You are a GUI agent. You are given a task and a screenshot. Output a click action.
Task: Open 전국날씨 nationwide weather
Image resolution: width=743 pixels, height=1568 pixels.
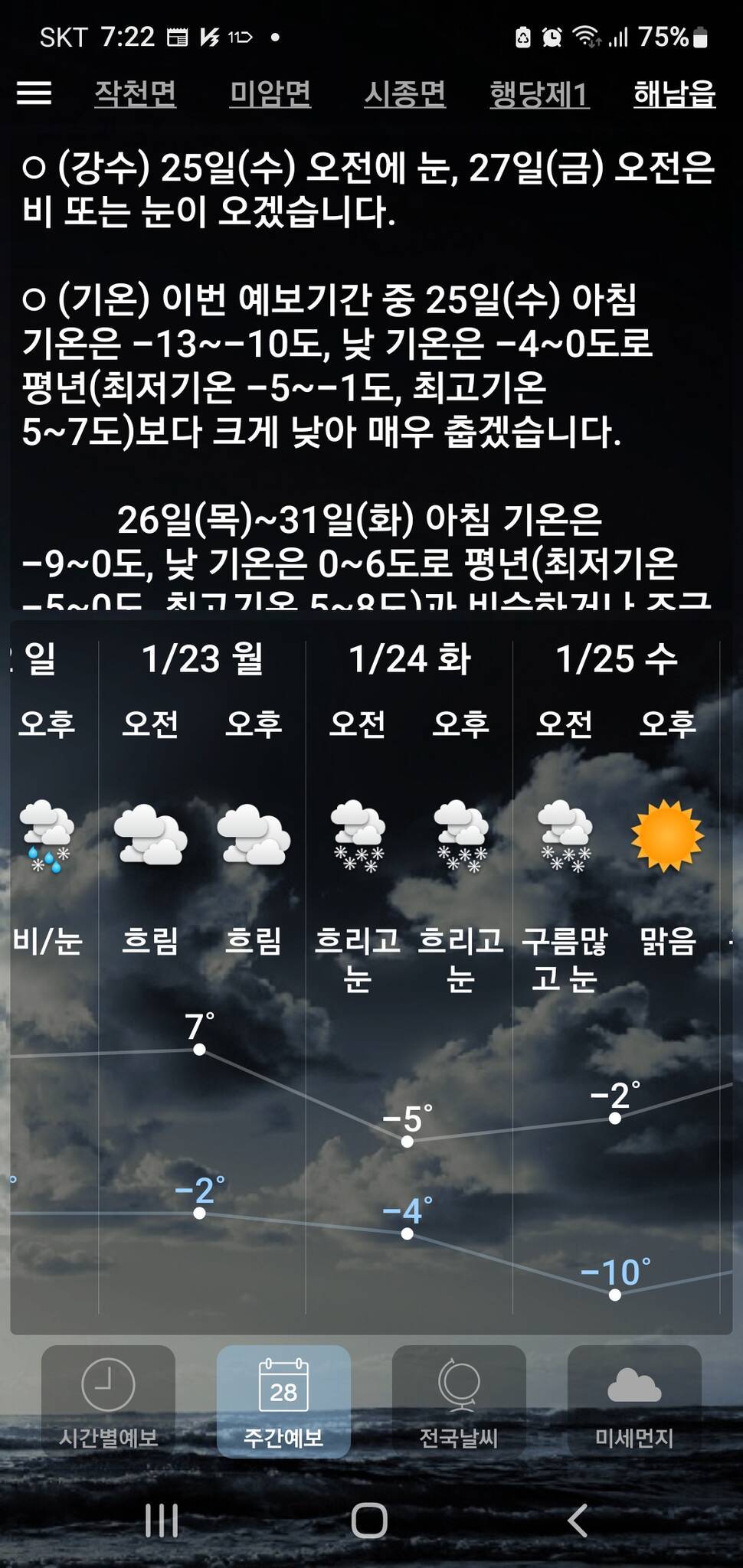459,1400
